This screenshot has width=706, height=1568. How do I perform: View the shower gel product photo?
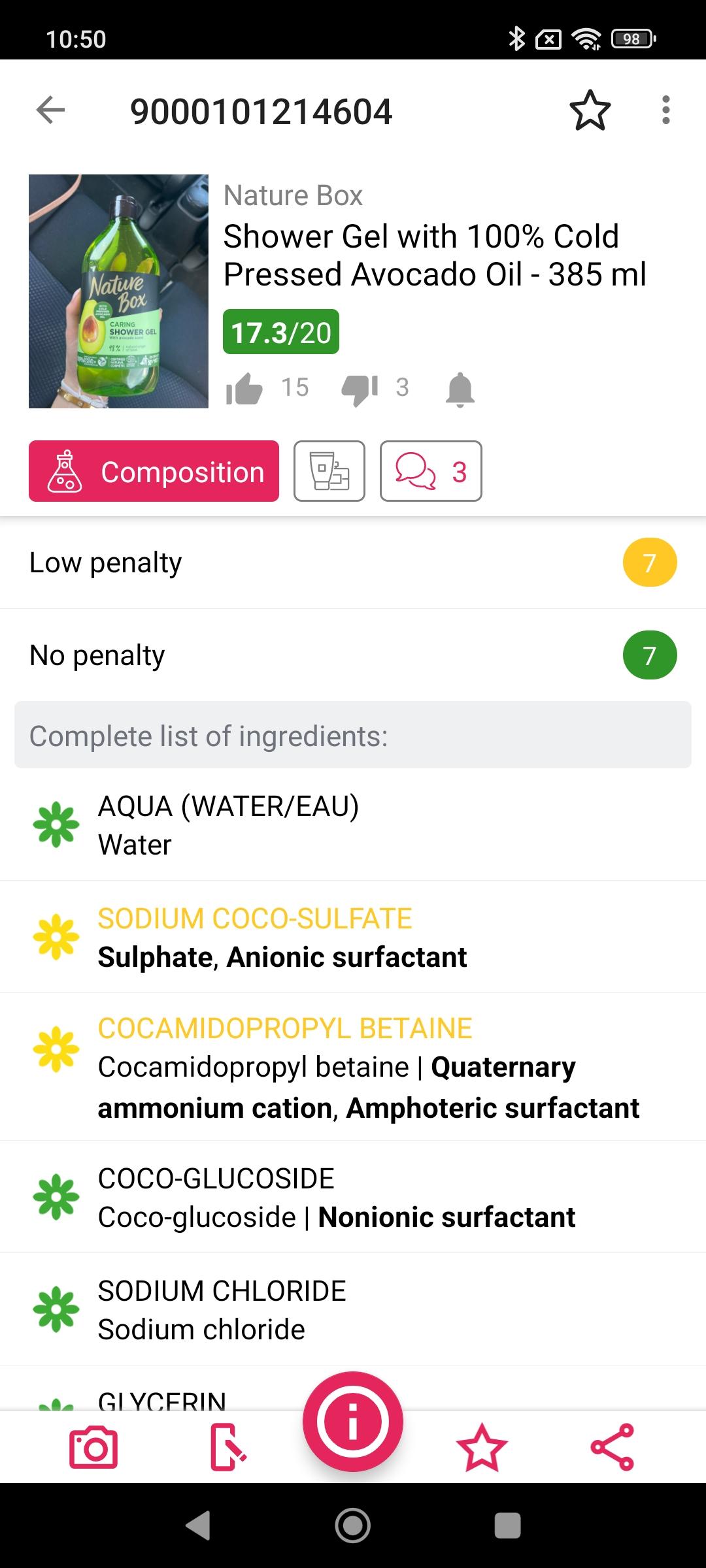coord(118,291)
